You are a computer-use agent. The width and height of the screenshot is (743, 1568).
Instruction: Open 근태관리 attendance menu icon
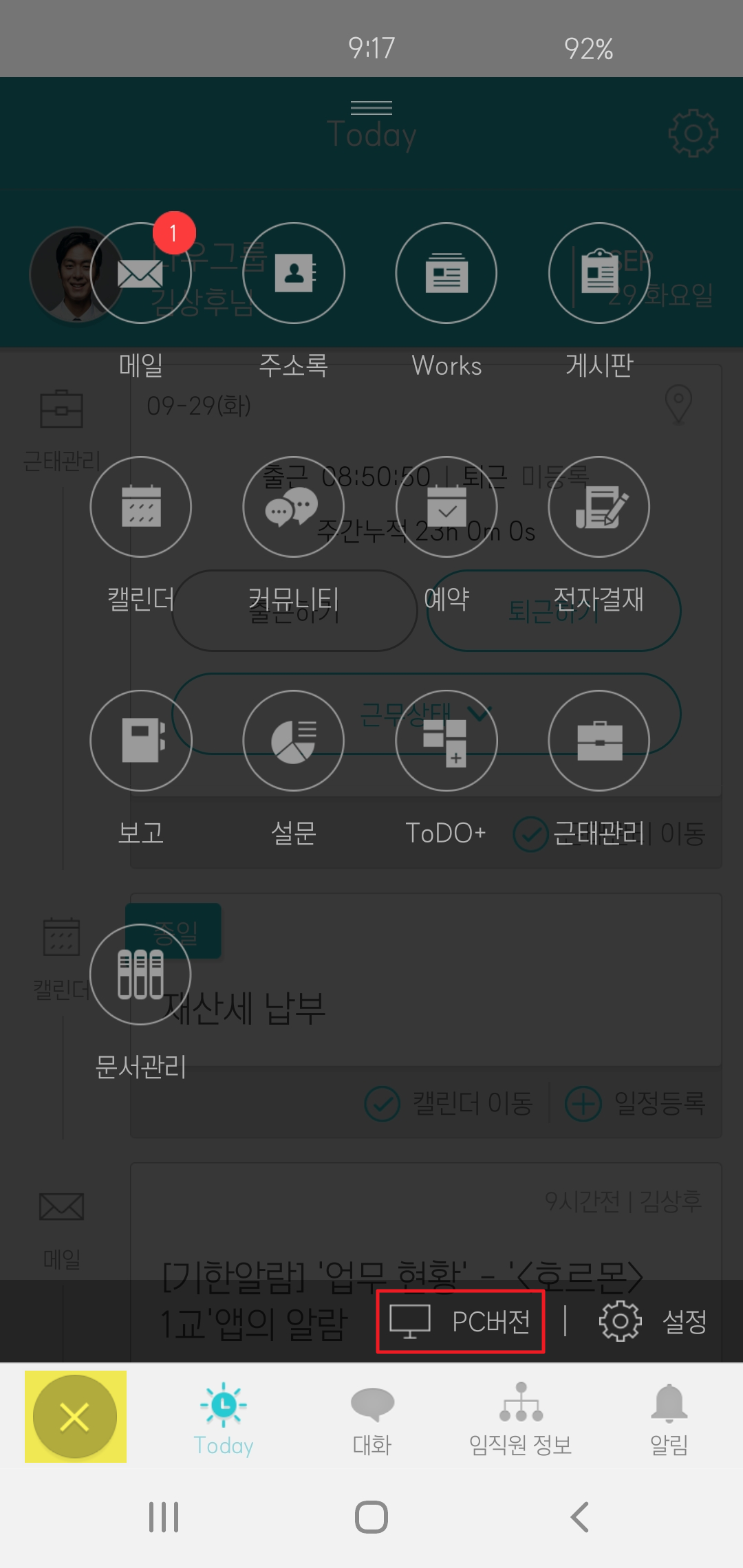pyautogui.click(x=599, y=741)
